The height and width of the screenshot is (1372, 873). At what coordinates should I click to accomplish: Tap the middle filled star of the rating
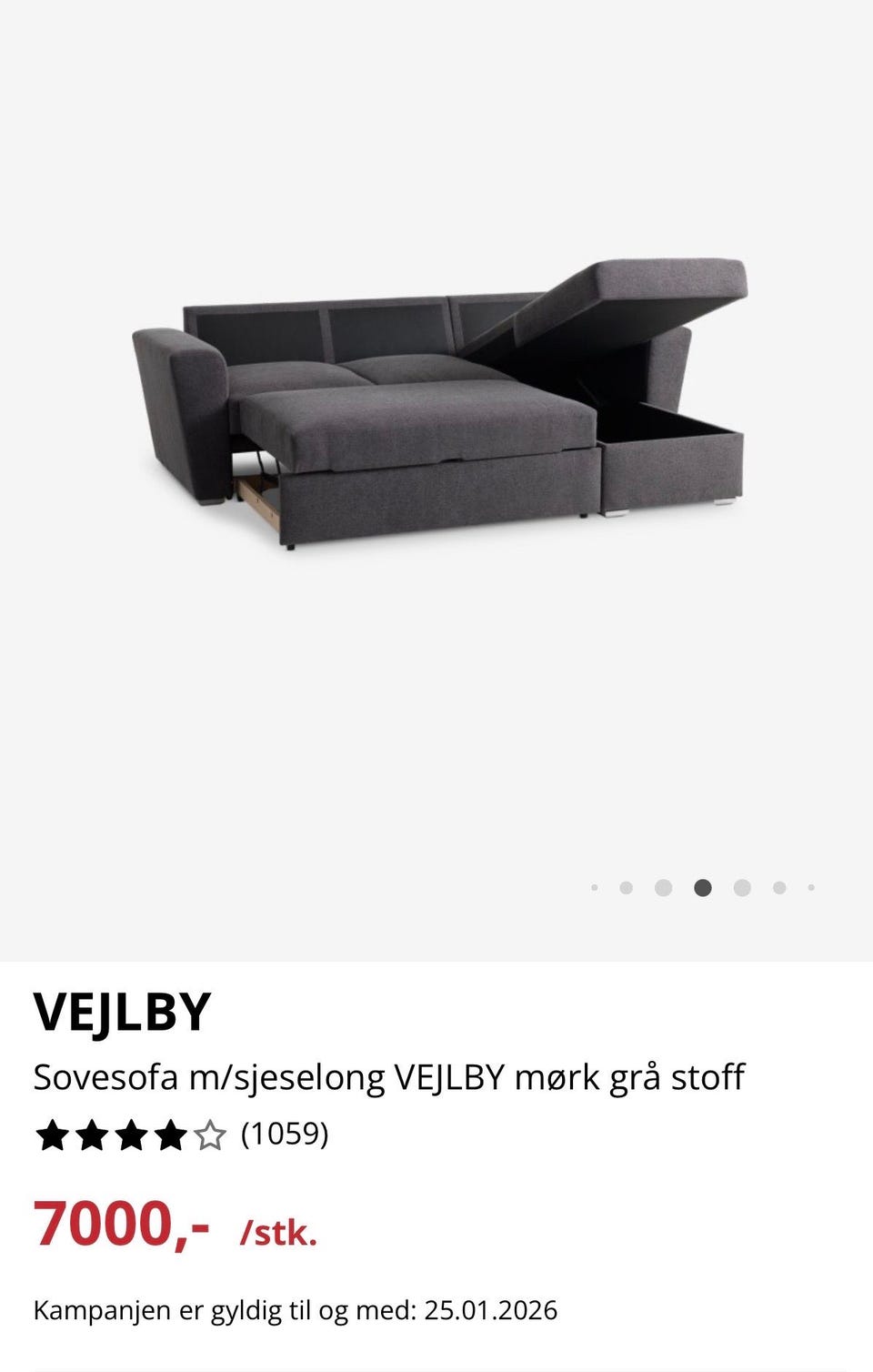click(x=132, y=1135)
